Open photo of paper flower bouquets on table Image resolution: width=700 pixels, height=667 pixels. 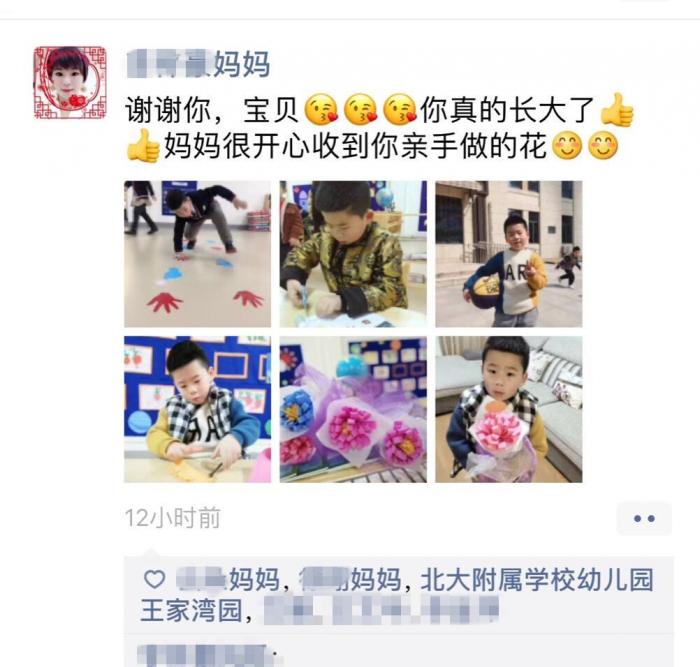coord(353,409)
